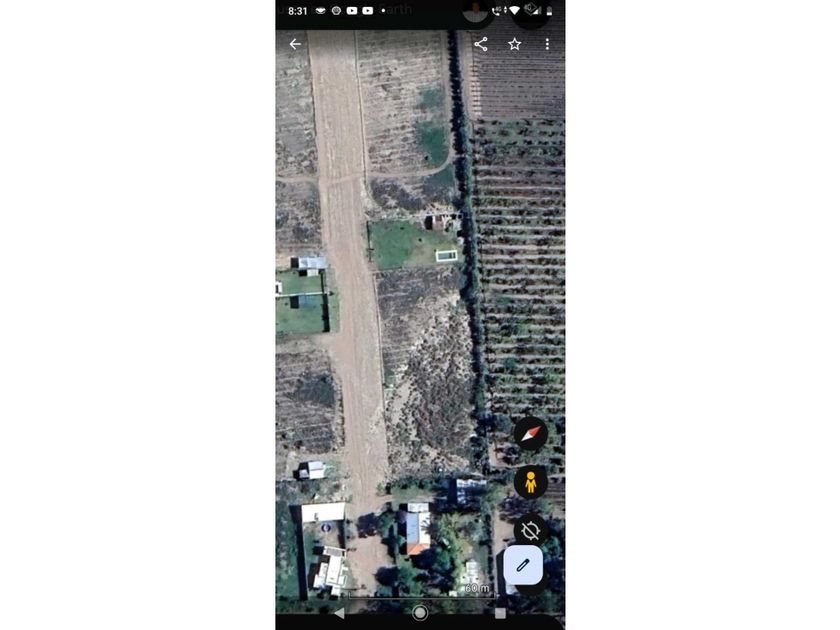Open the three-dot overflow menu
This screenshot has width=840, height=630.
547,44
